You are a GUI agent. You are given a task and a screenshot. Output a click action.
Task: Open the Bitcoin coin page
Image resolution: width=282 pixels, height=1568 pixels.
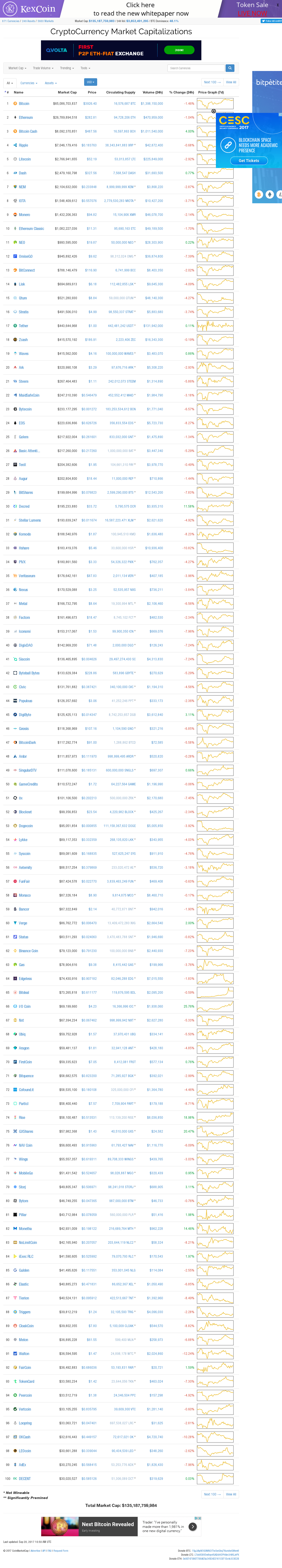coord(24,103)
